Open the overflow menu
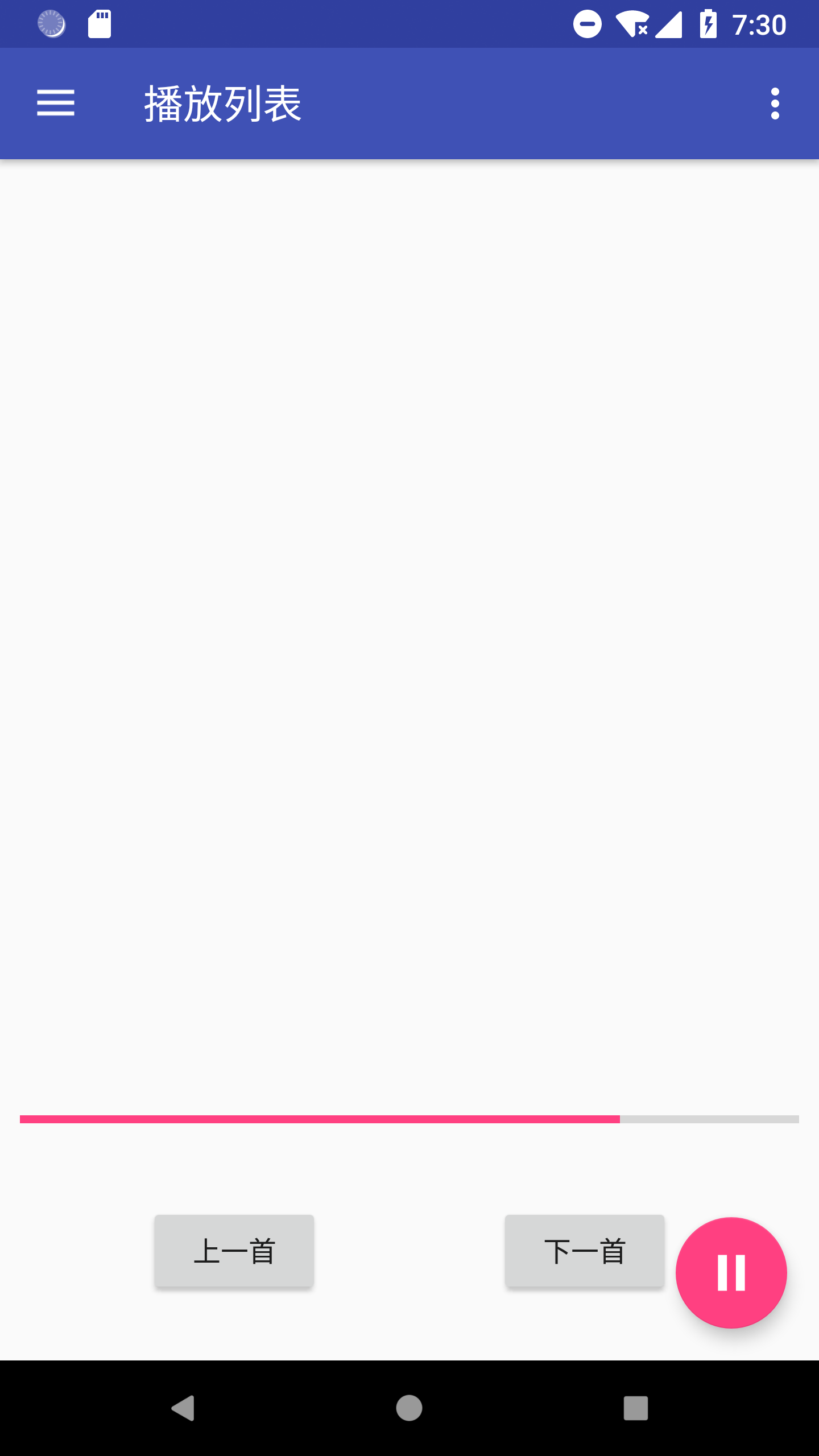Screen dimensions: 819x1456 (x=775, y=104)
